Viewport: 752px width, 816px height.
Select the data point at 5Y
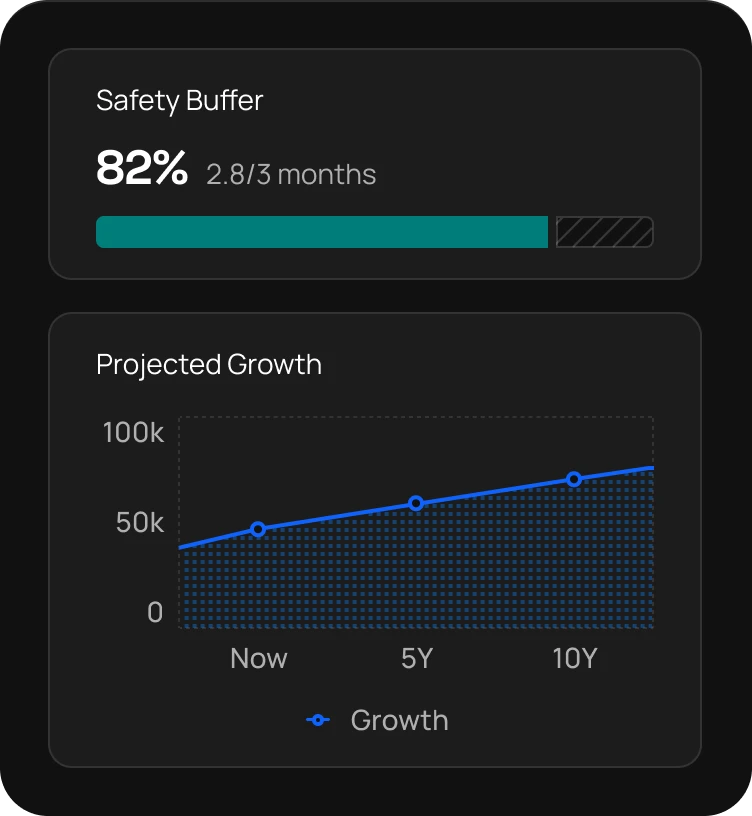417,504
